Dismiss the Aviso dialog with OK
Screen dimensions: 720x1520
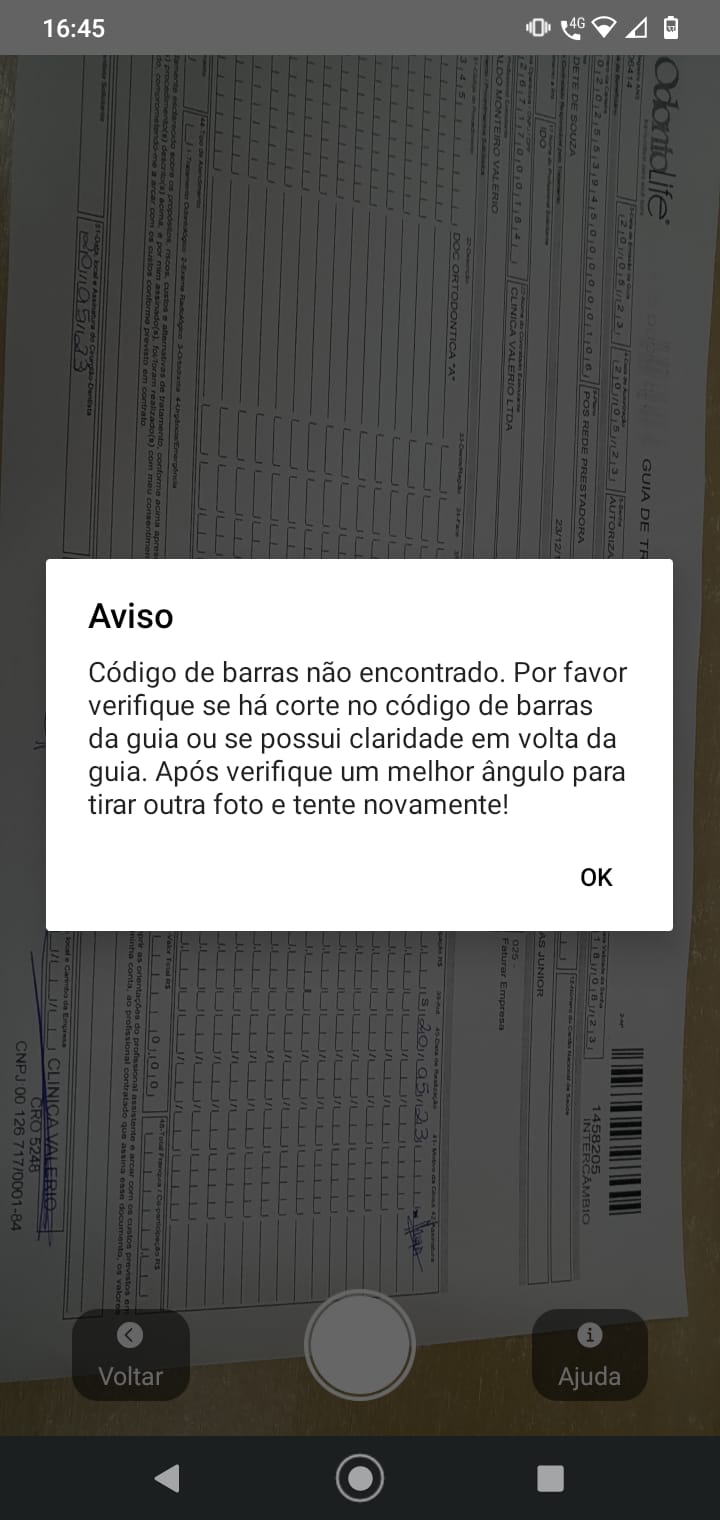[x=596, y=877]
